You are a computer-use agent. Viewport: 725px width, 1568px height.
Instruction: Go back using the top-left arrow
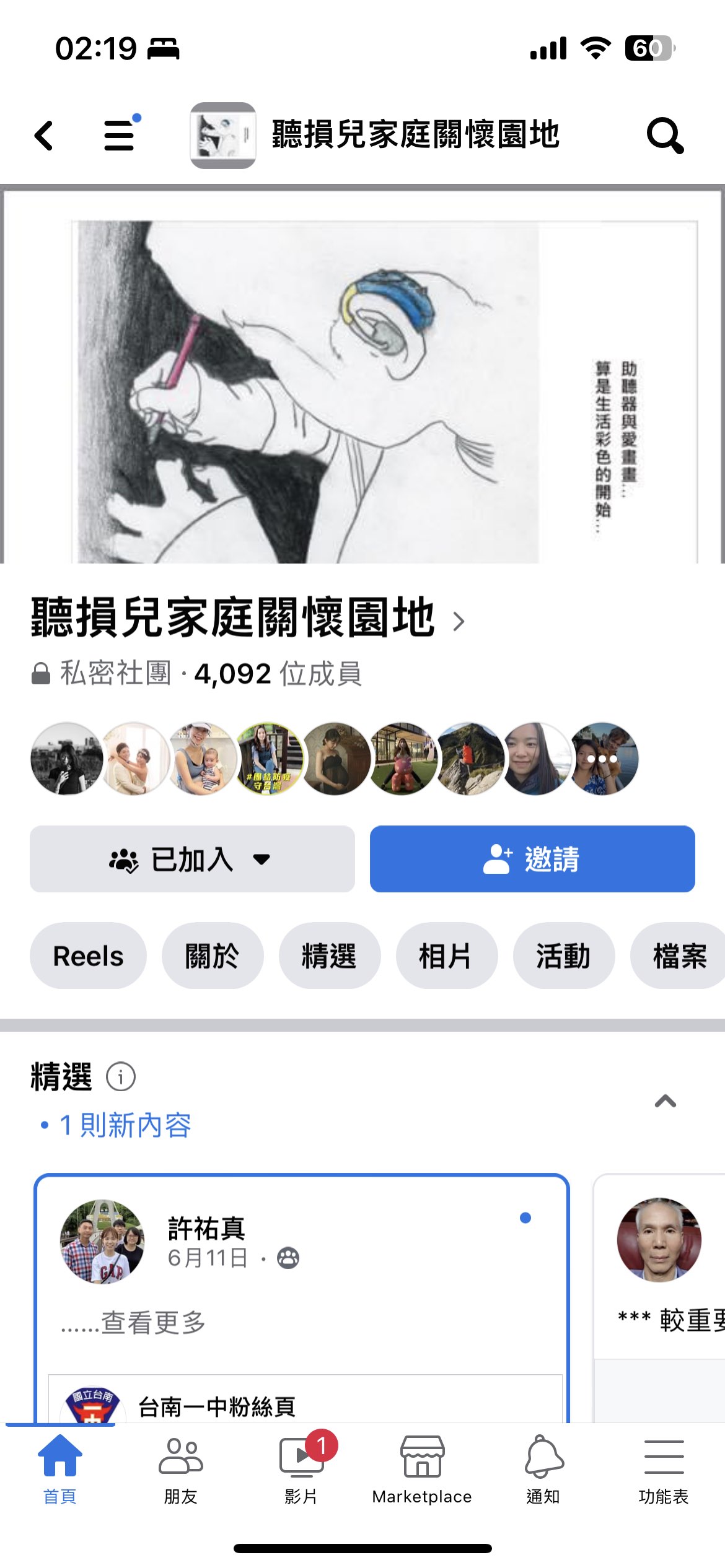tap(44, 135)
